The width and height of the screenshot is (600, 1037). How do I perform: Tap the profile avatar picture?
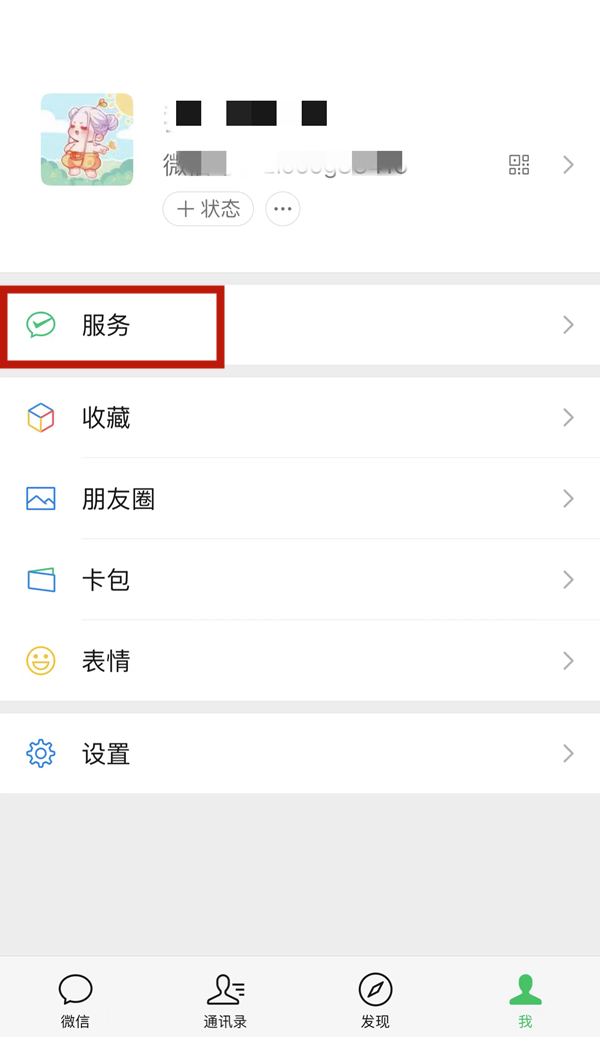click(x=87, y=139)
